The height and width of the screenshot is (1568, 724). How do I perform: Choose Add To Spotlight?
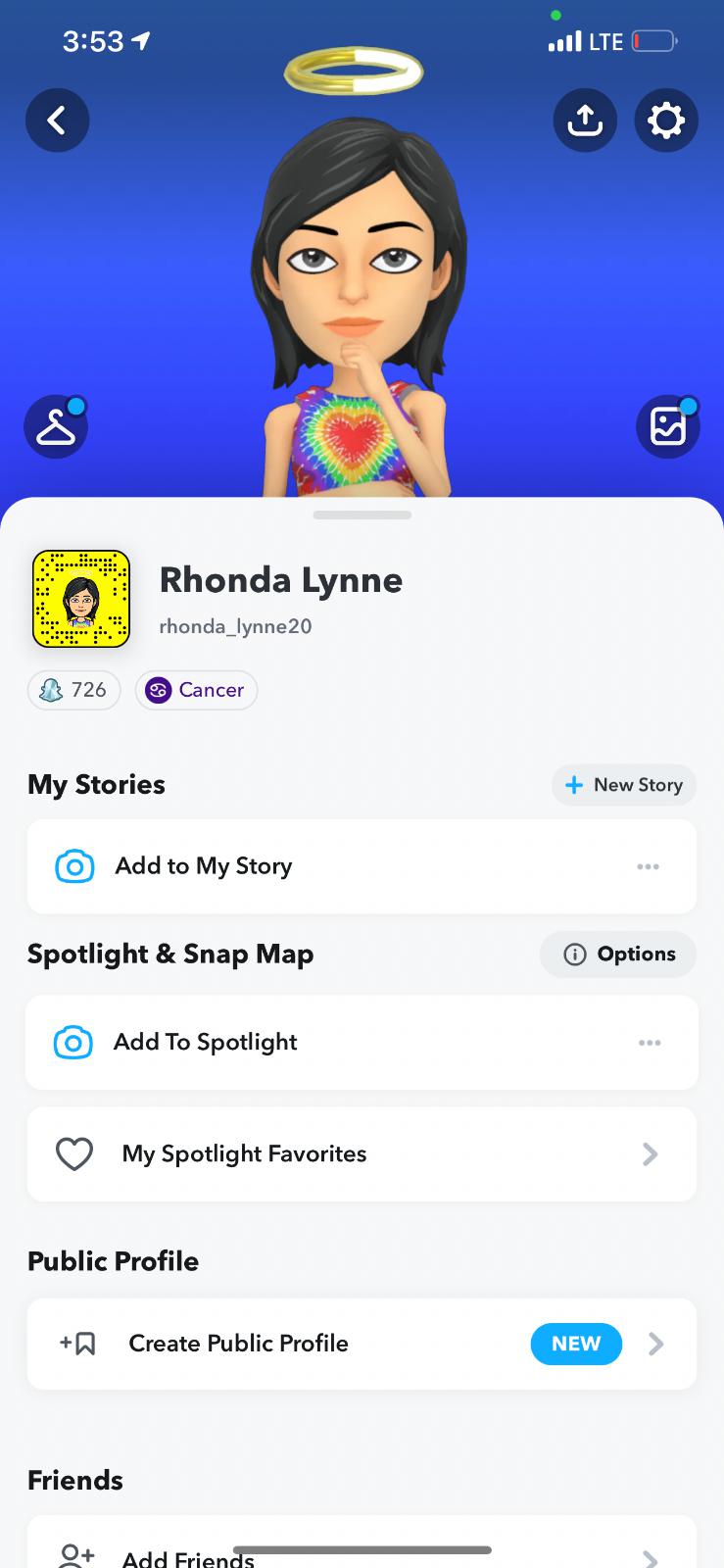click(205, 1043)
